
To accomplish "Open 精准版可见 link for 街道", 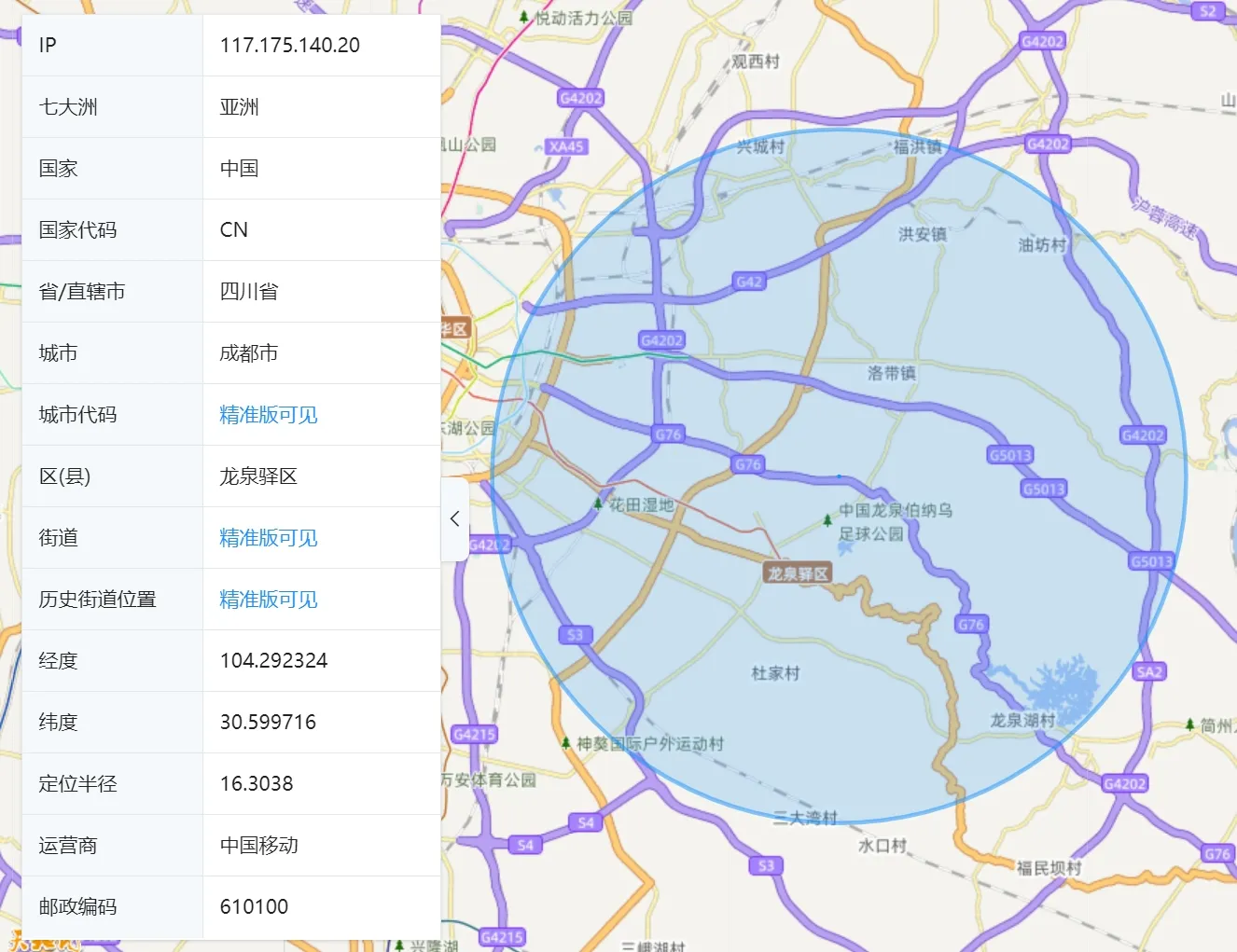I will [269, 538].
